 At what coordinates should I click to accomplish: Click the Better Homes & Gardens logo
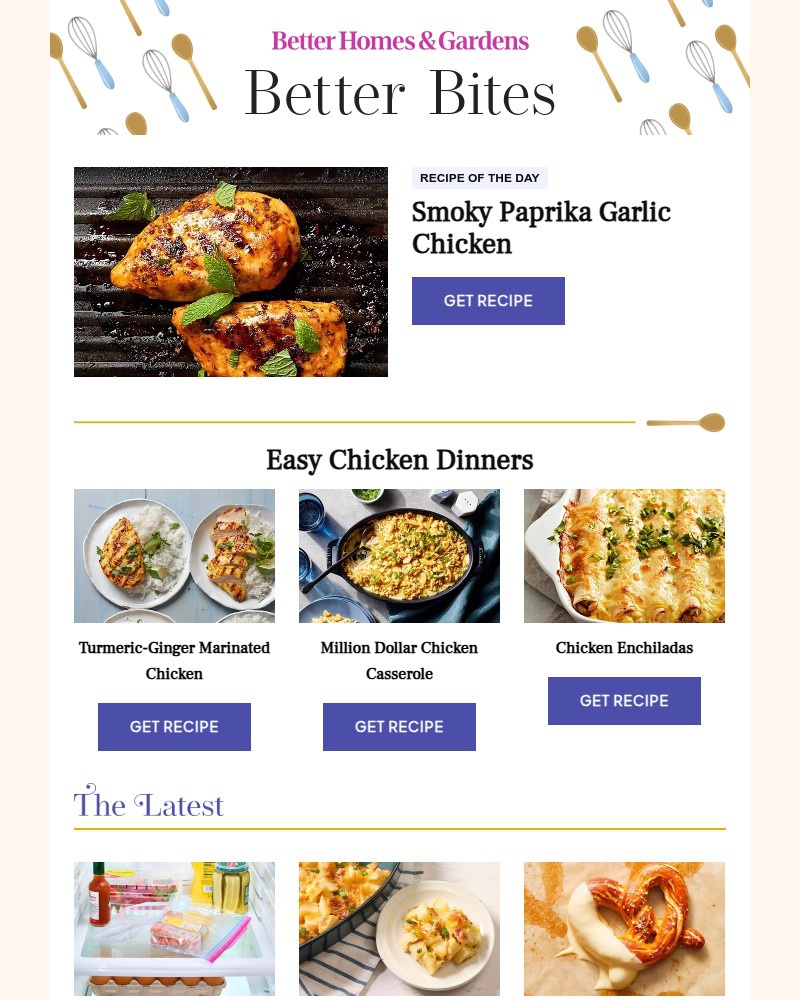399,42
